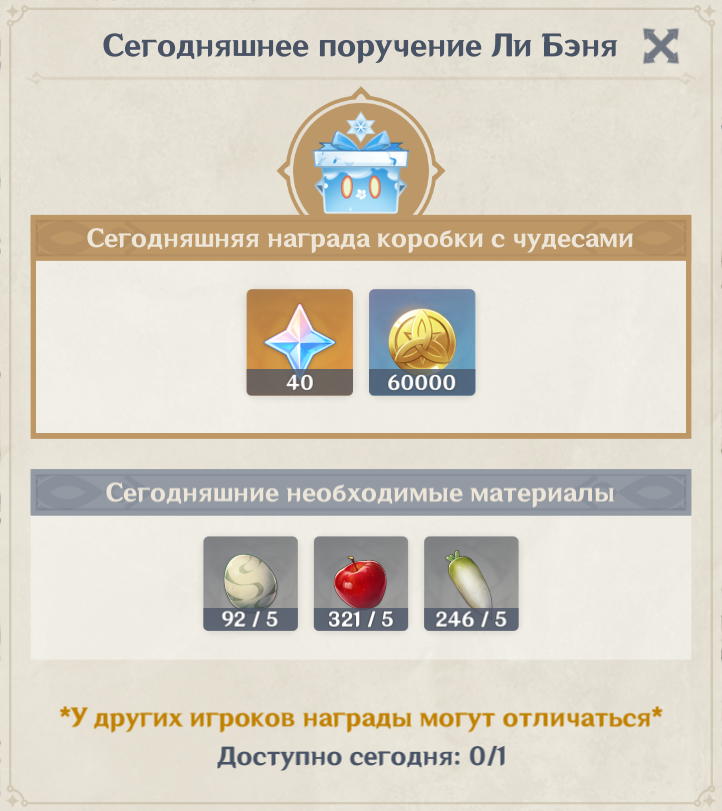Close the Li Ben commission dialog
722x811 pixels.
[661, 46]
